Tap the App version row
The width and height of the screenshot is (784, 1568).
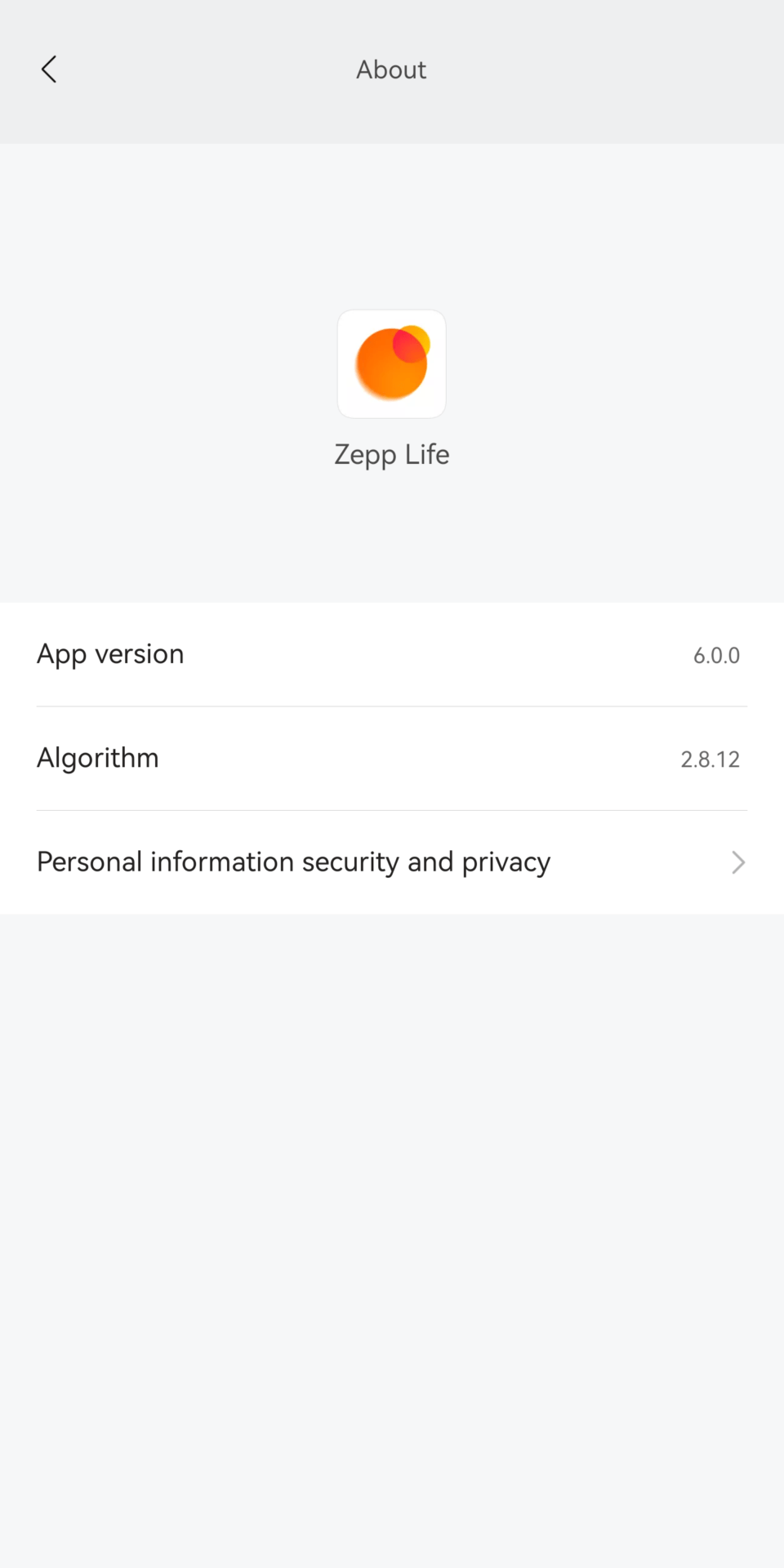(x=390, y=655)
